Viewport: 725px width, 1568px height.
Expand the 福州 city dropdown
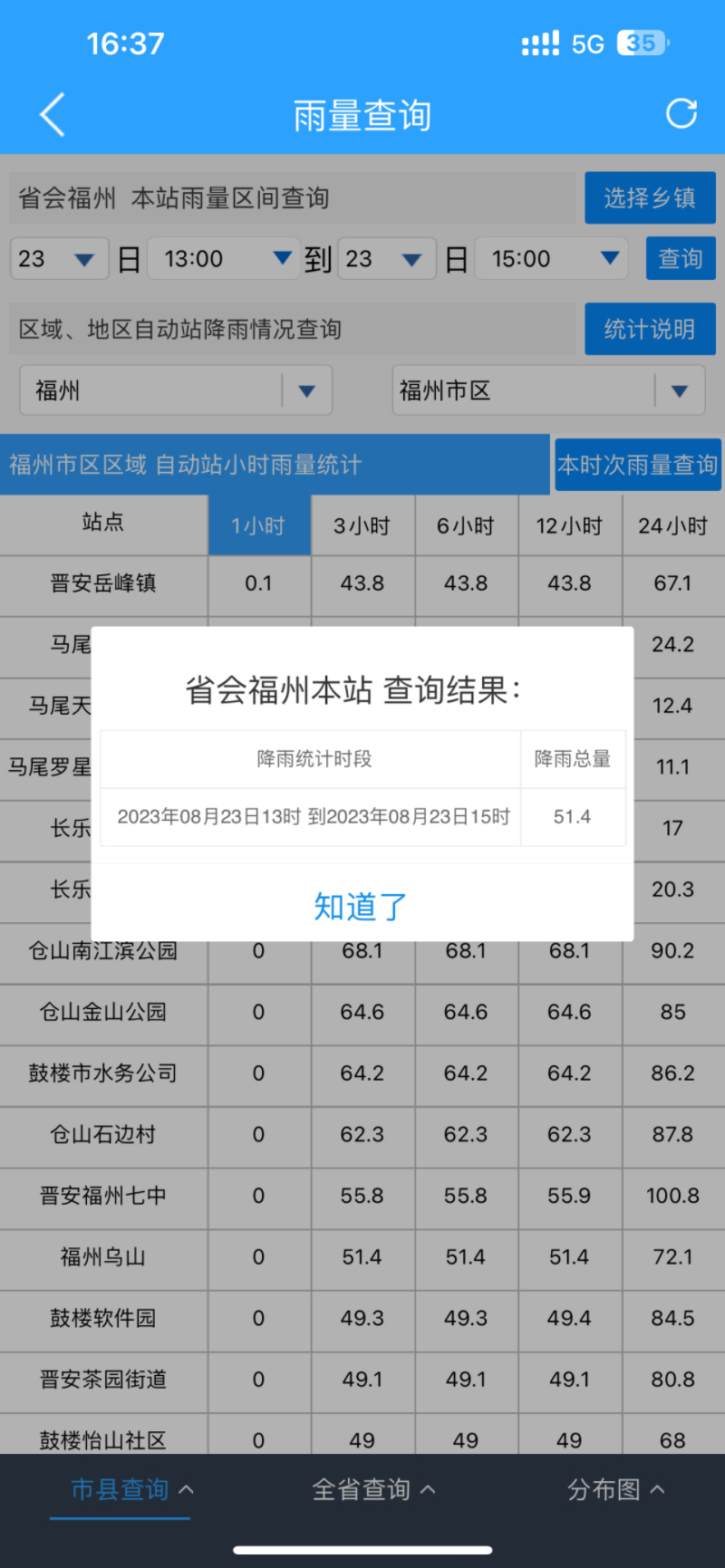pos(176,390)
